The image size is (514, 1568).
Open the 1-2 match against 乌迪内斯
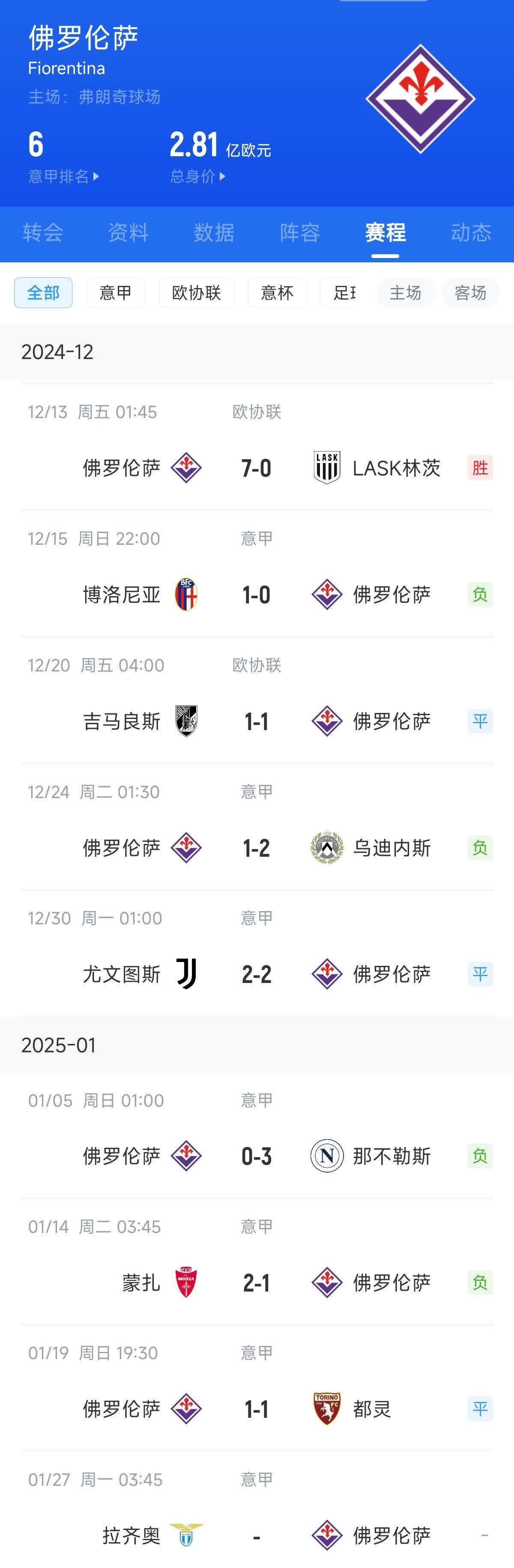tap(257, 848)
